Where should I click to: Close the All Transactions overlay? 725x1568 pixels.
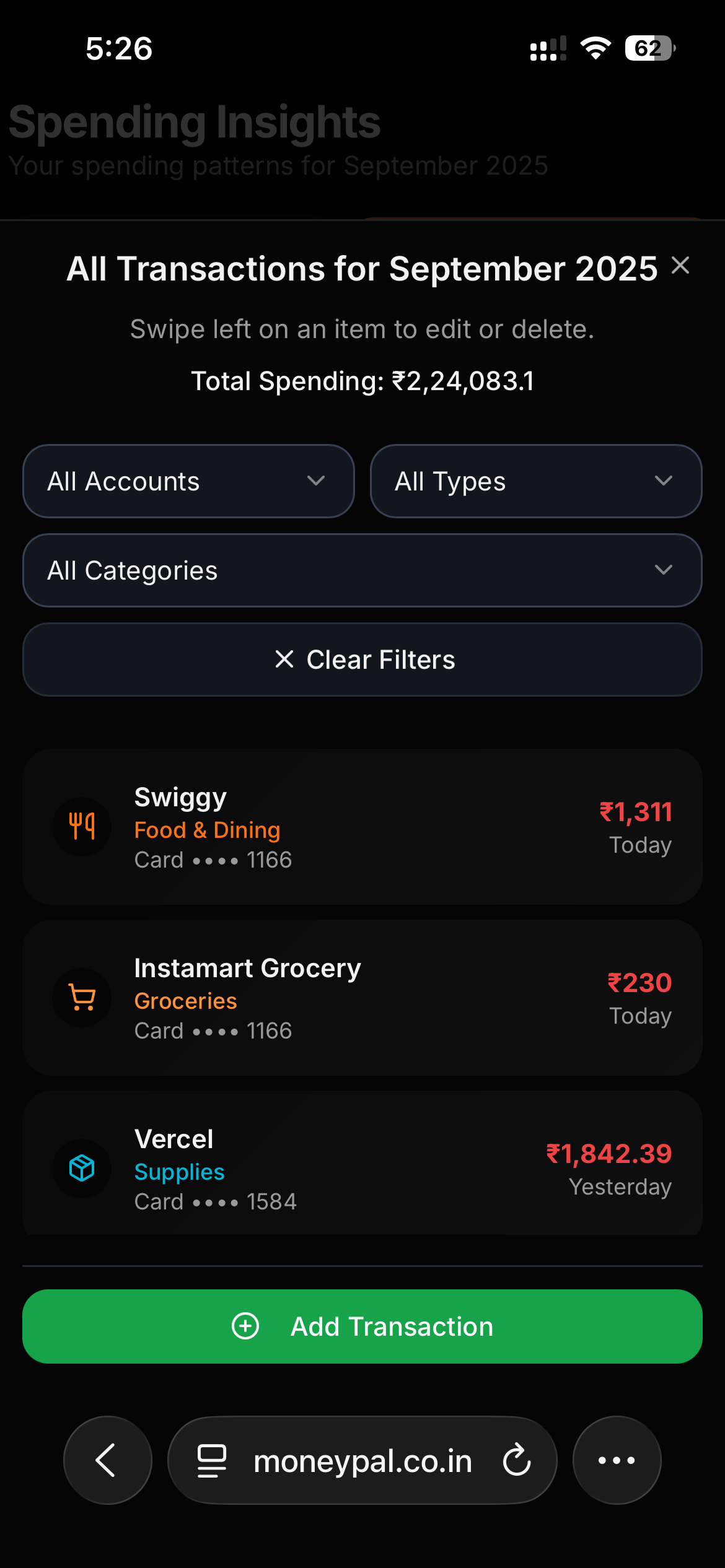682,266
